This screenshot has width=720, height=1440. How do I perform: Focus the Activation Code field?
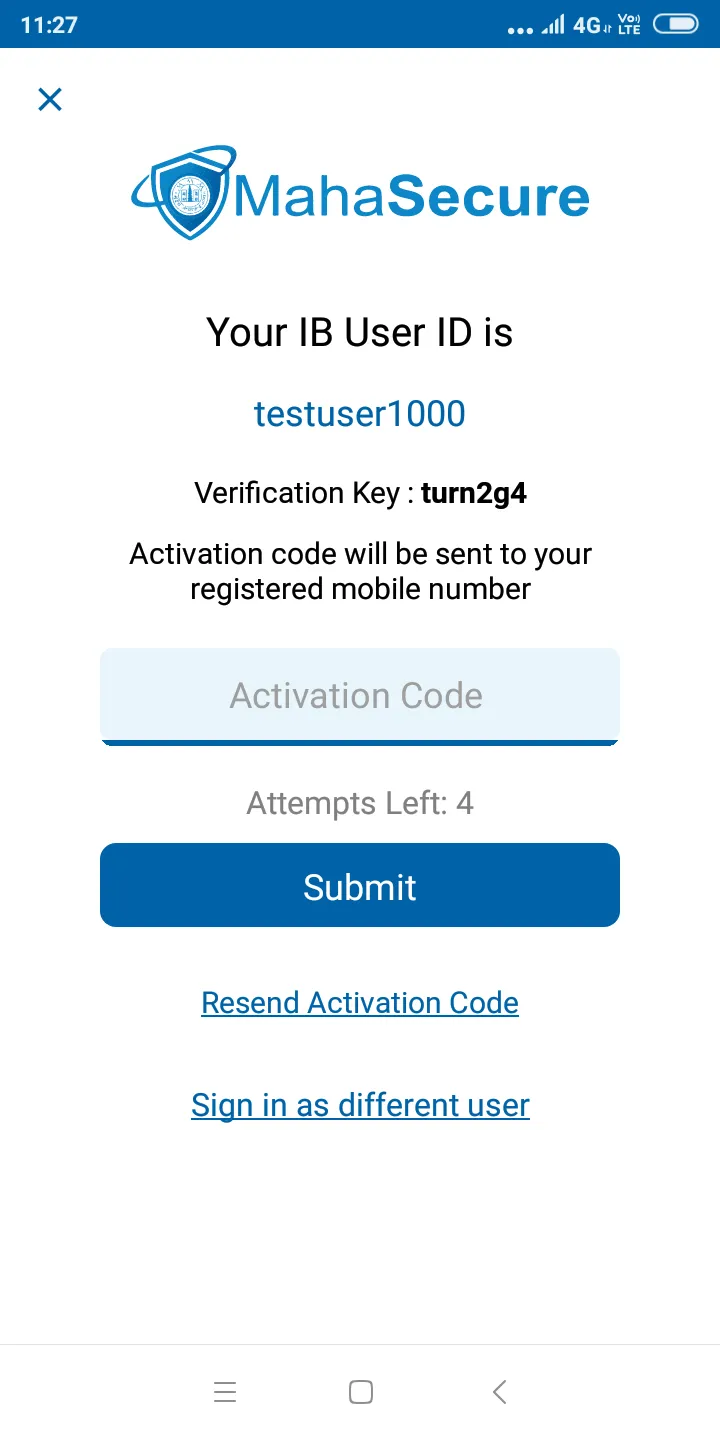pos(360,696)
